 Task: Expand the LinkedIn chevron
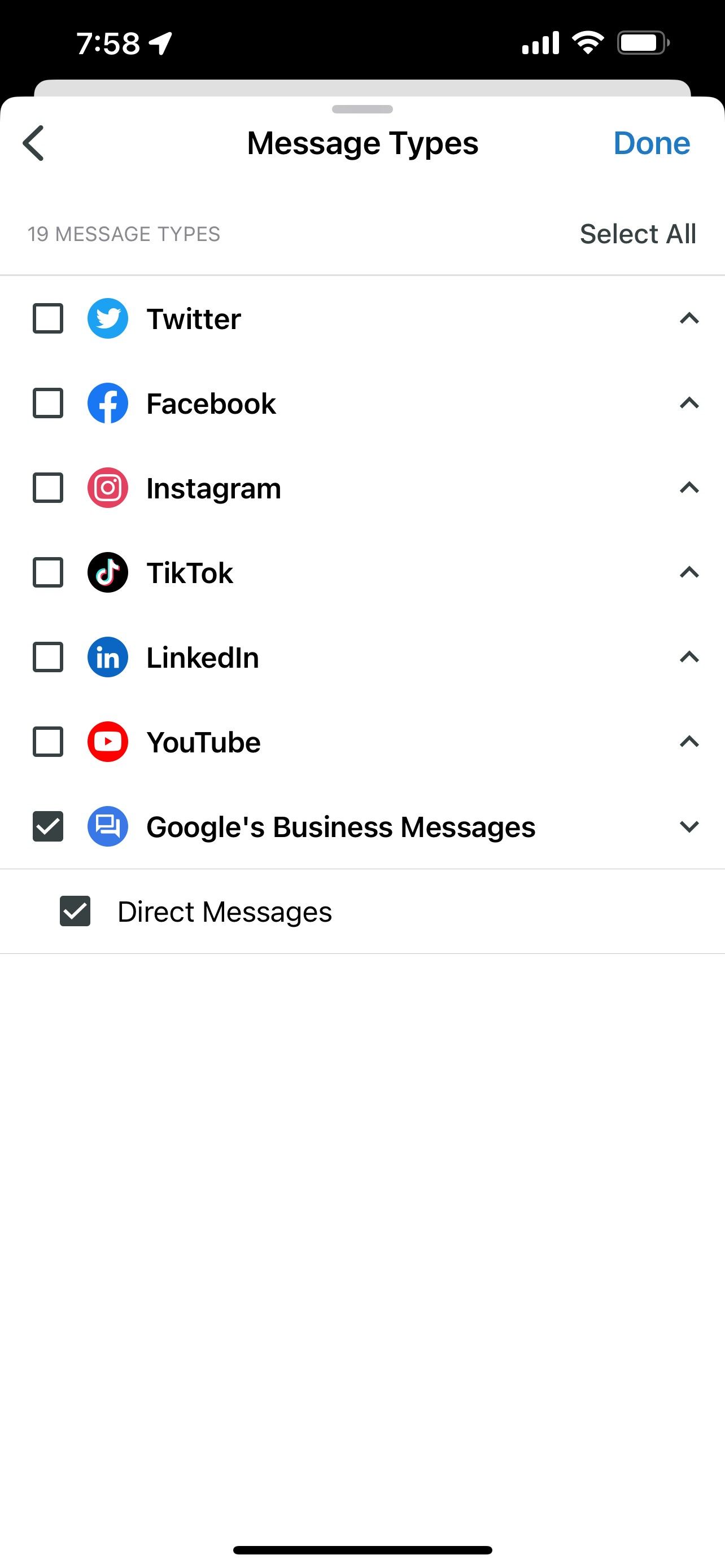(x=689, y=657)
